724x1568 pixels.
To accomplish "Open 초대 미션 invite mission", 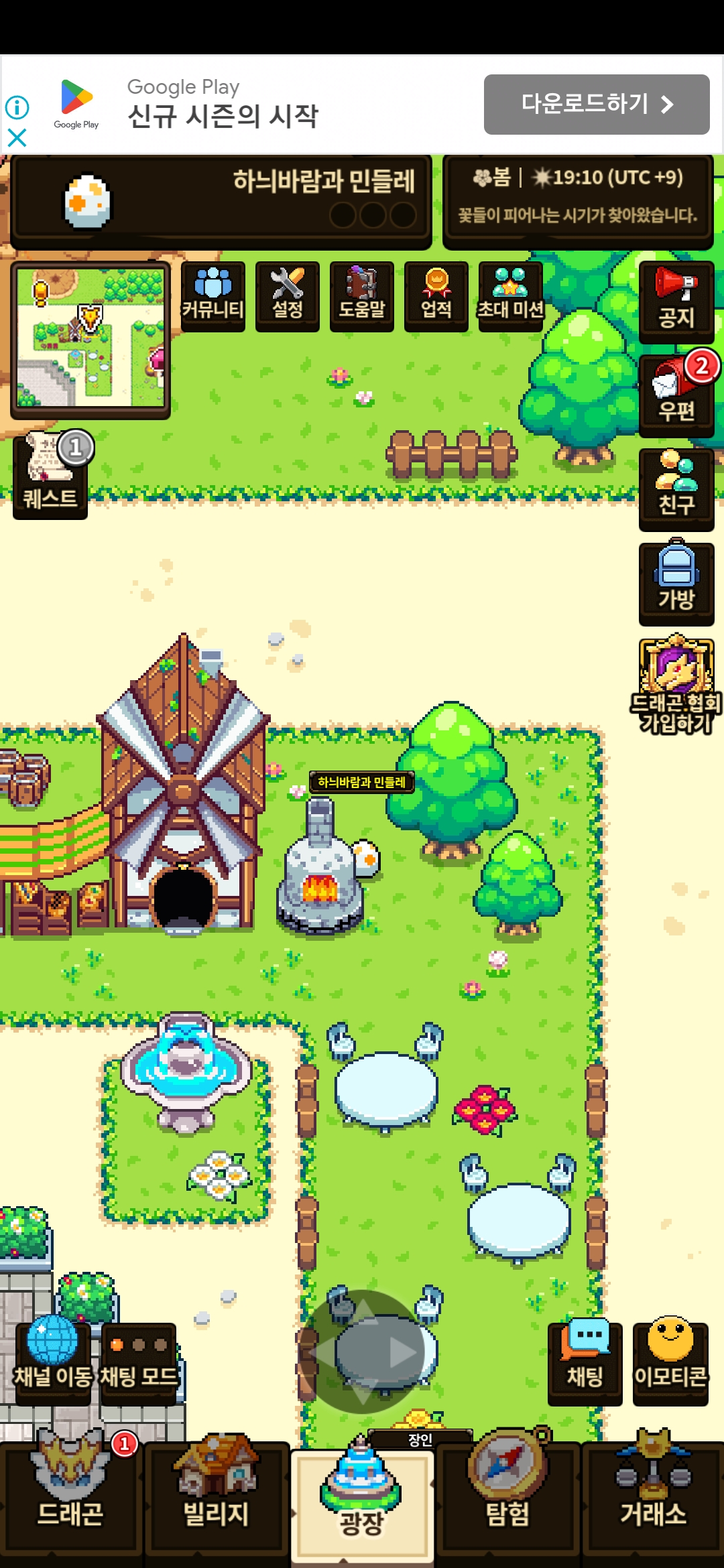I will 511,296.
